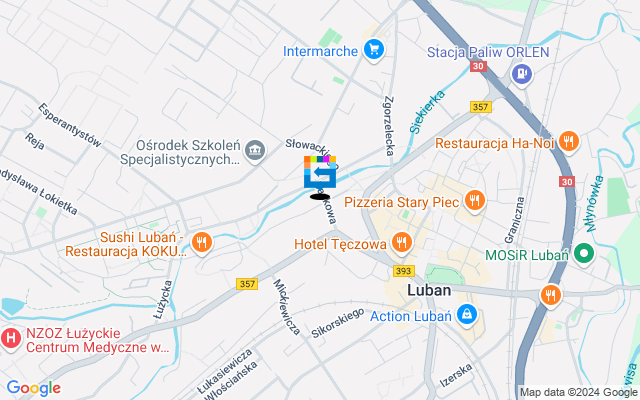Tap the Ośrodek Szkoleń Specjalistycznych marker

pos(255,150)
